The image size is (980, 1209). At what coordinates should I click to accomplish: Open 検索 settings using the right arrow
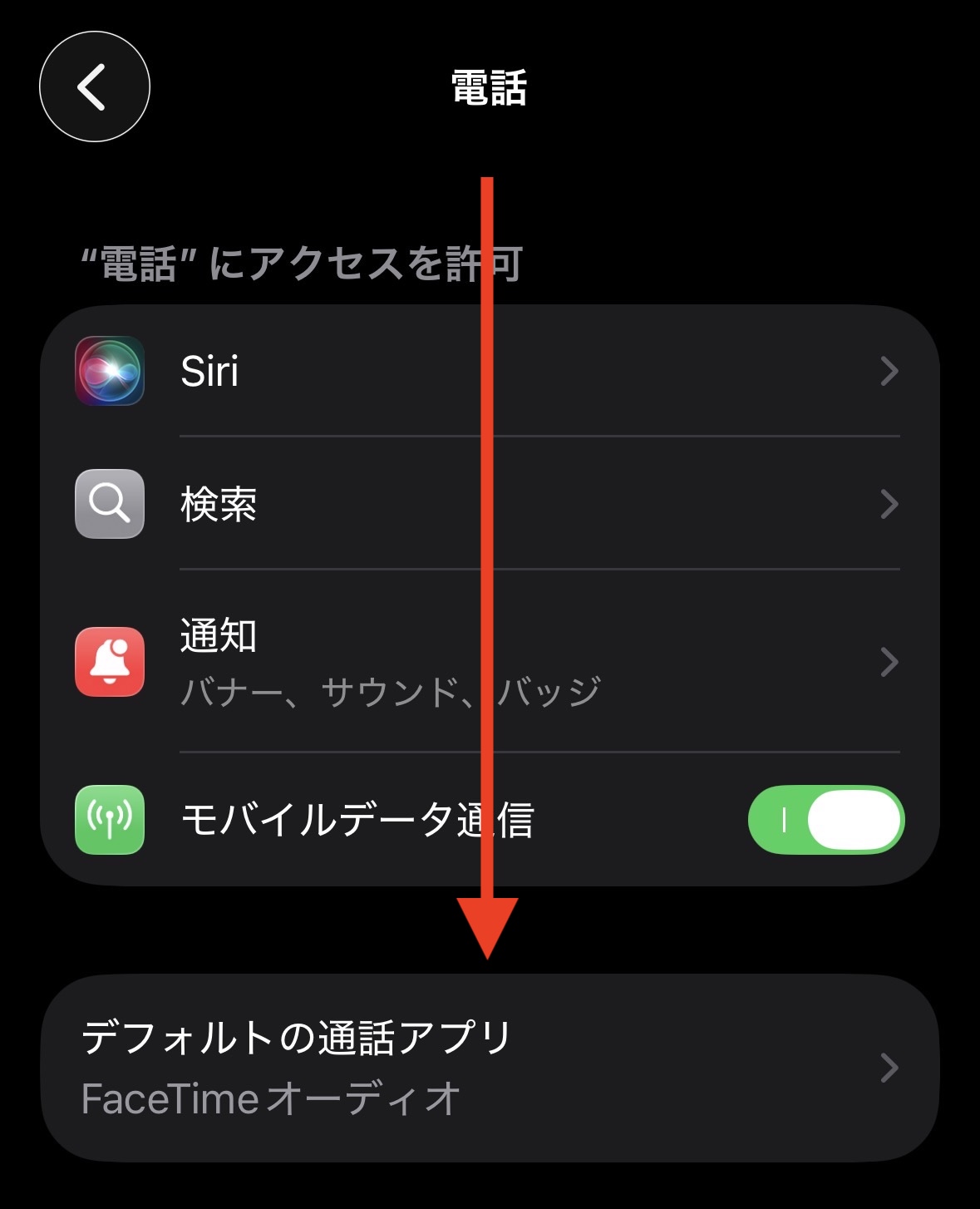pyautogui.click(x=890, y=504)
